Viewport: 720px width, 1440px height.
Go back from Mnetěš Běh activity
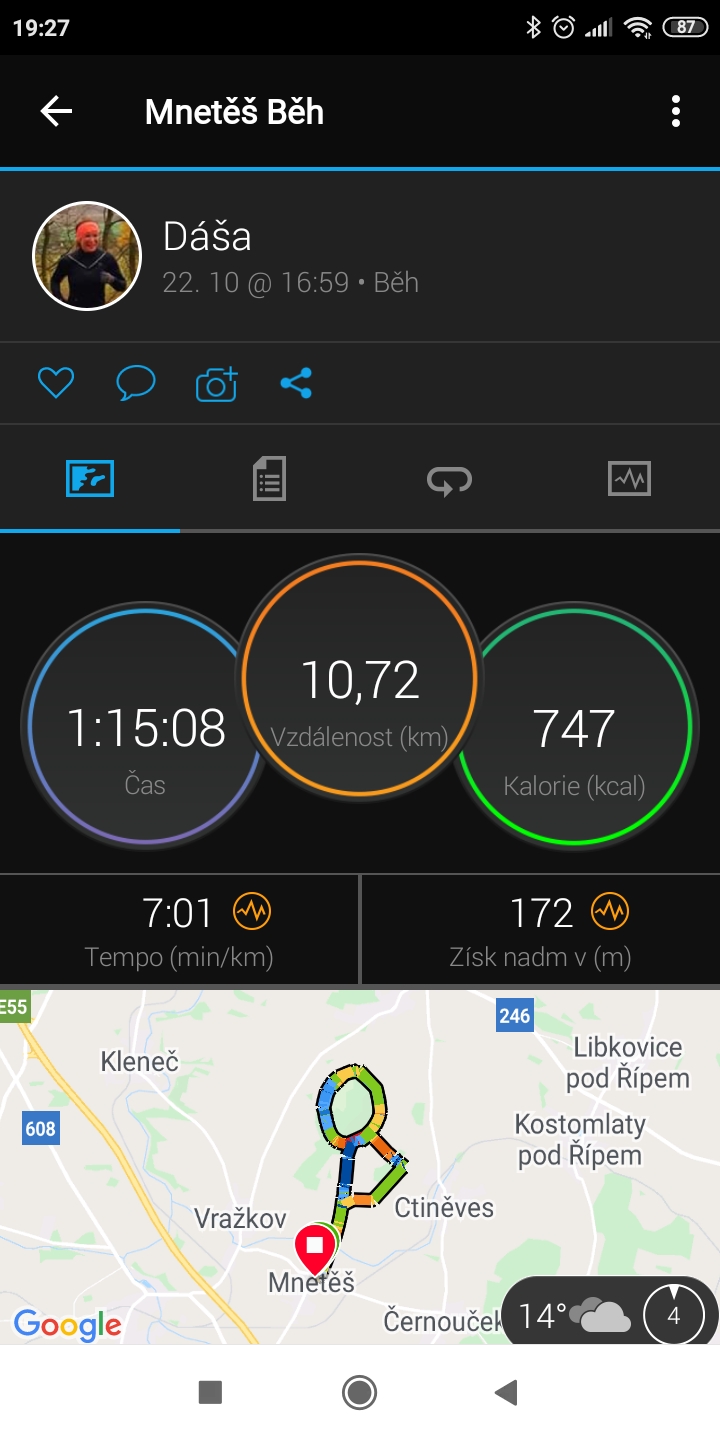click(56, 111)
